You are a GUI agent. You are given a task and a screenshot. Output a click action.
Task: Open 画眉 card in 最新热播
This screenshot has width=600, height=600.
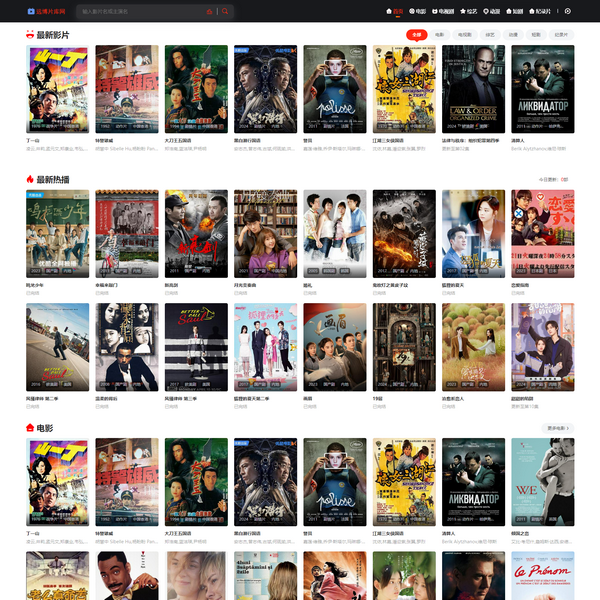334,347
